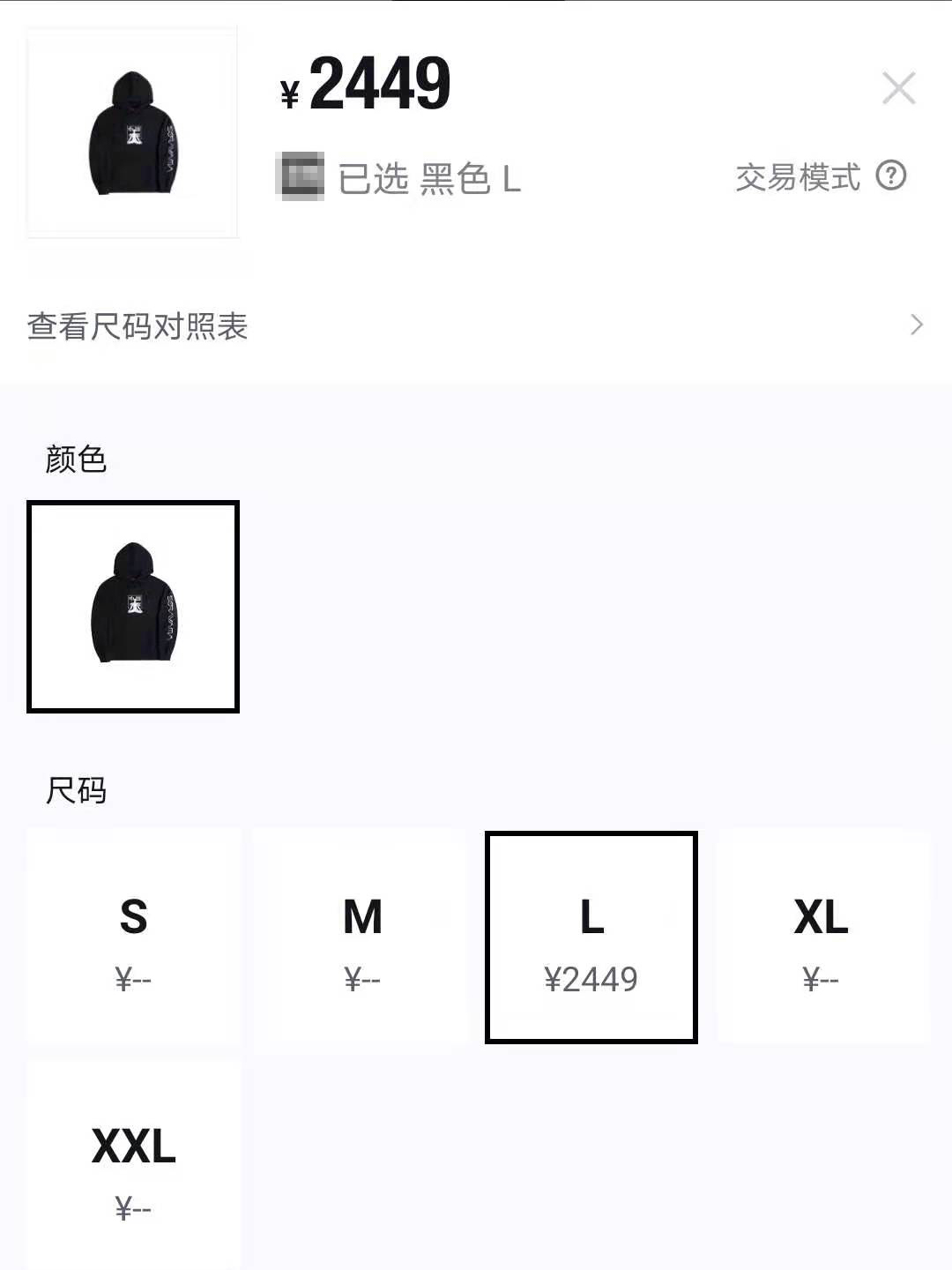Image resolution: width=952 pixels, height=1270 pixels.
Task: Click the product hoodie thumbnail at top left
Action: (x=132, y=132)
